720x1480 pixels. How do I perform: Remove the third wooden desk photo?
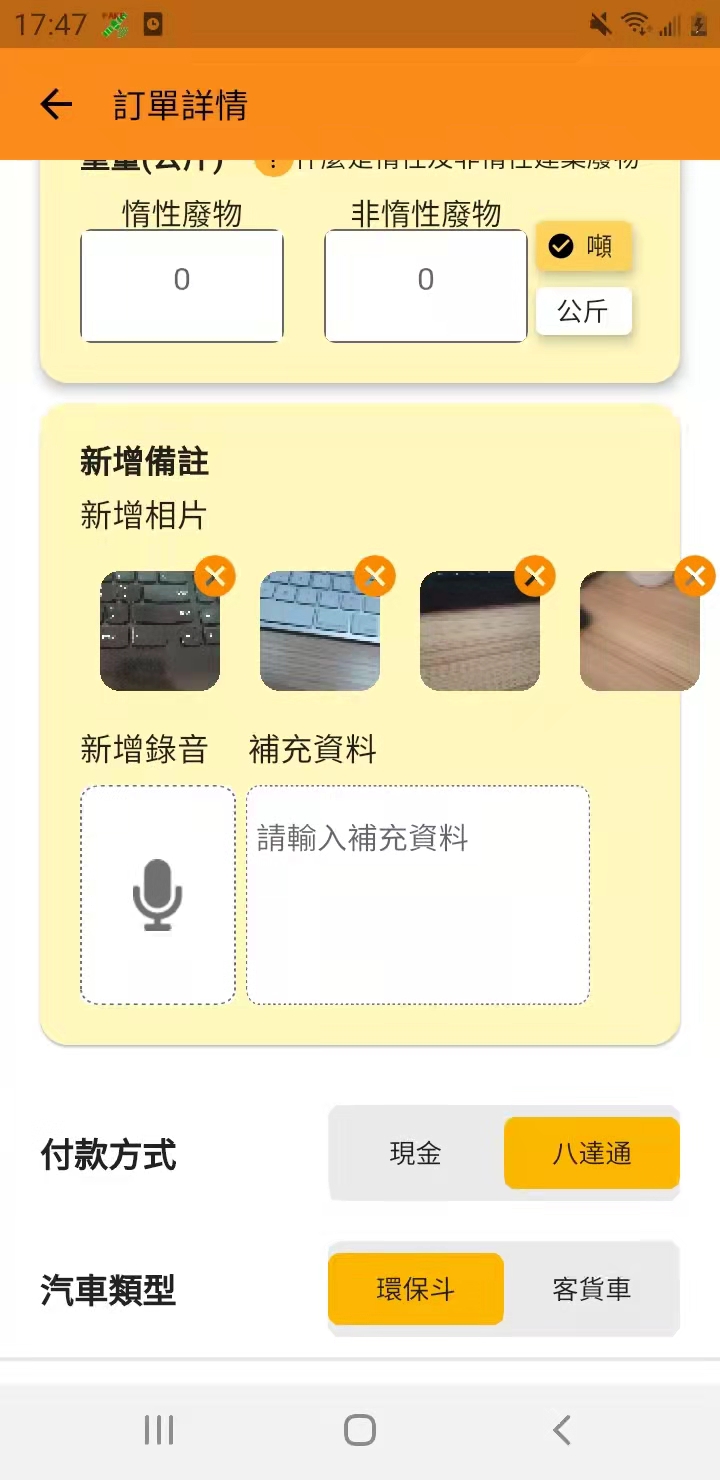coord(535,576)
